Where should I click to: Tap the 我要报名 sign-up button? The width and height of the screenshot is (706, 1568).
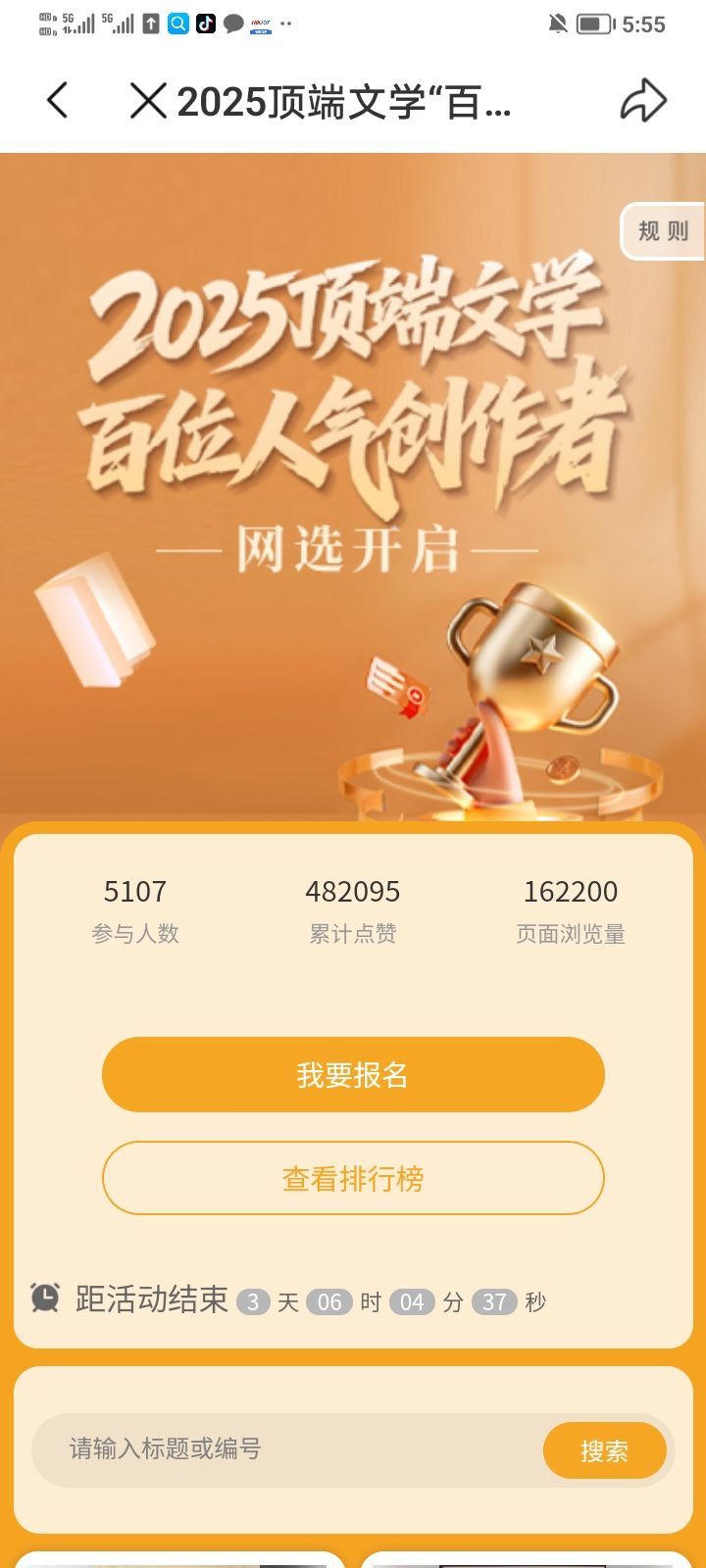tap(353, 1075)
